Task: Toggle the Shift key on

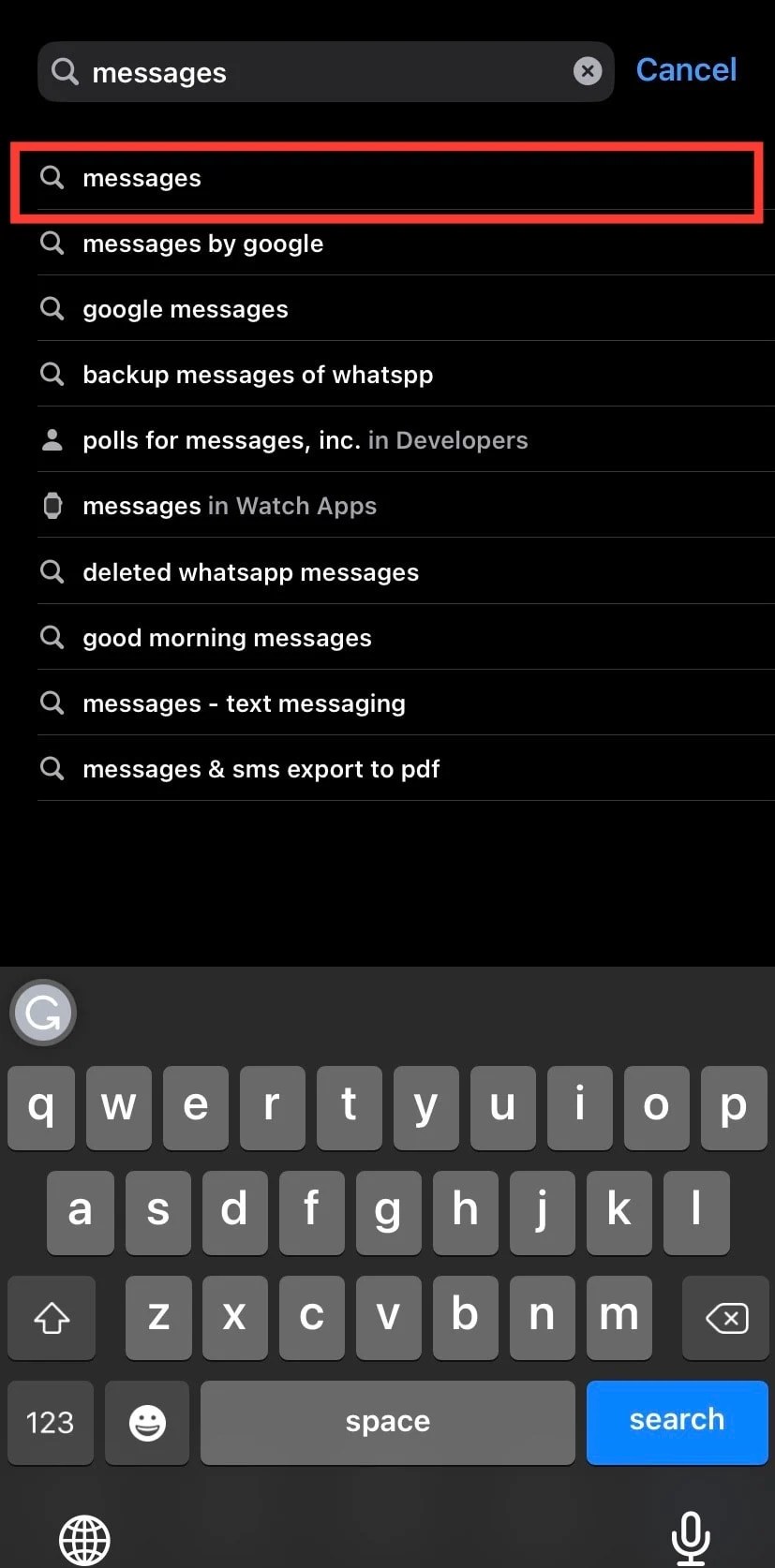Action: pyautogui.click(x=52, y=1318)
